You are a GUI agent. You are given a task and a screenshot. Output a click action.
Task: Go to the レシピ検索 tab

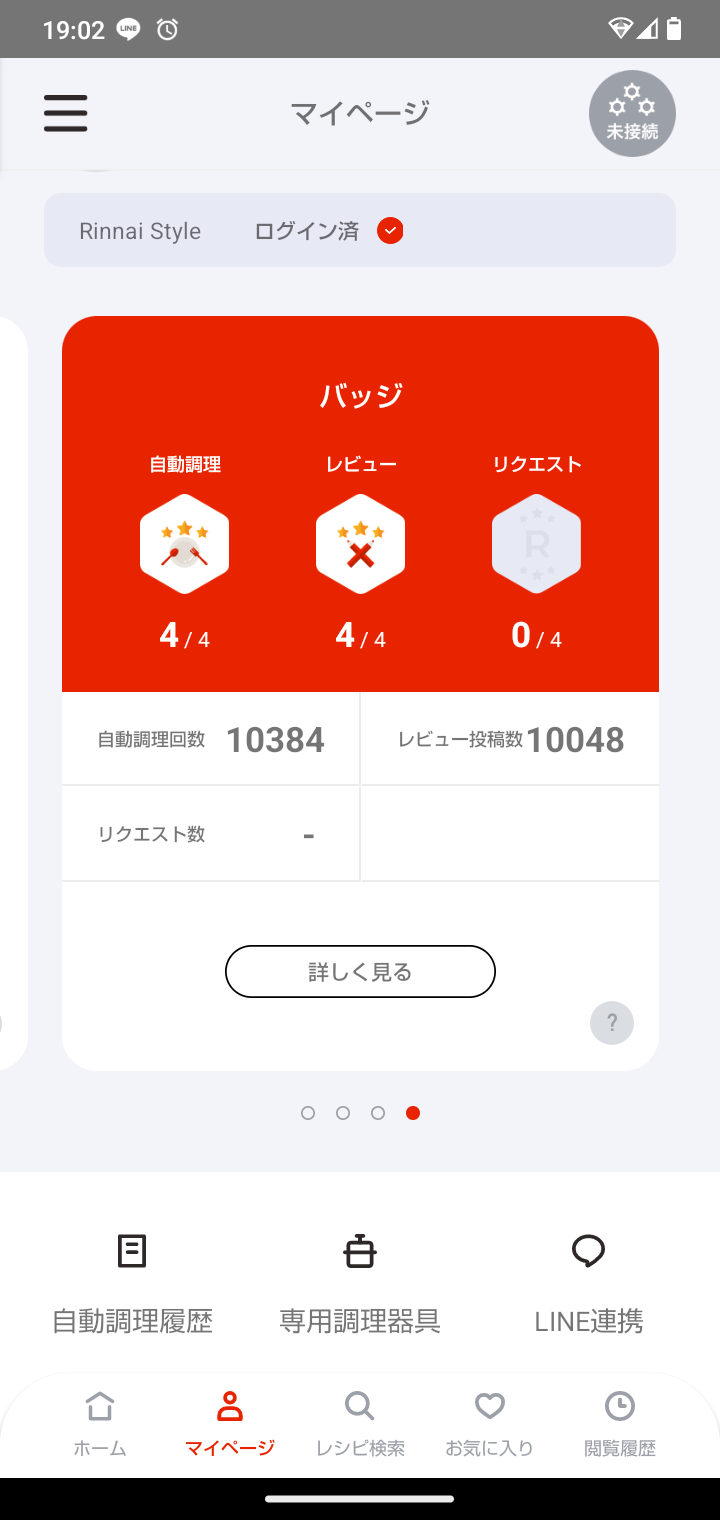(x=360, y=1423)
